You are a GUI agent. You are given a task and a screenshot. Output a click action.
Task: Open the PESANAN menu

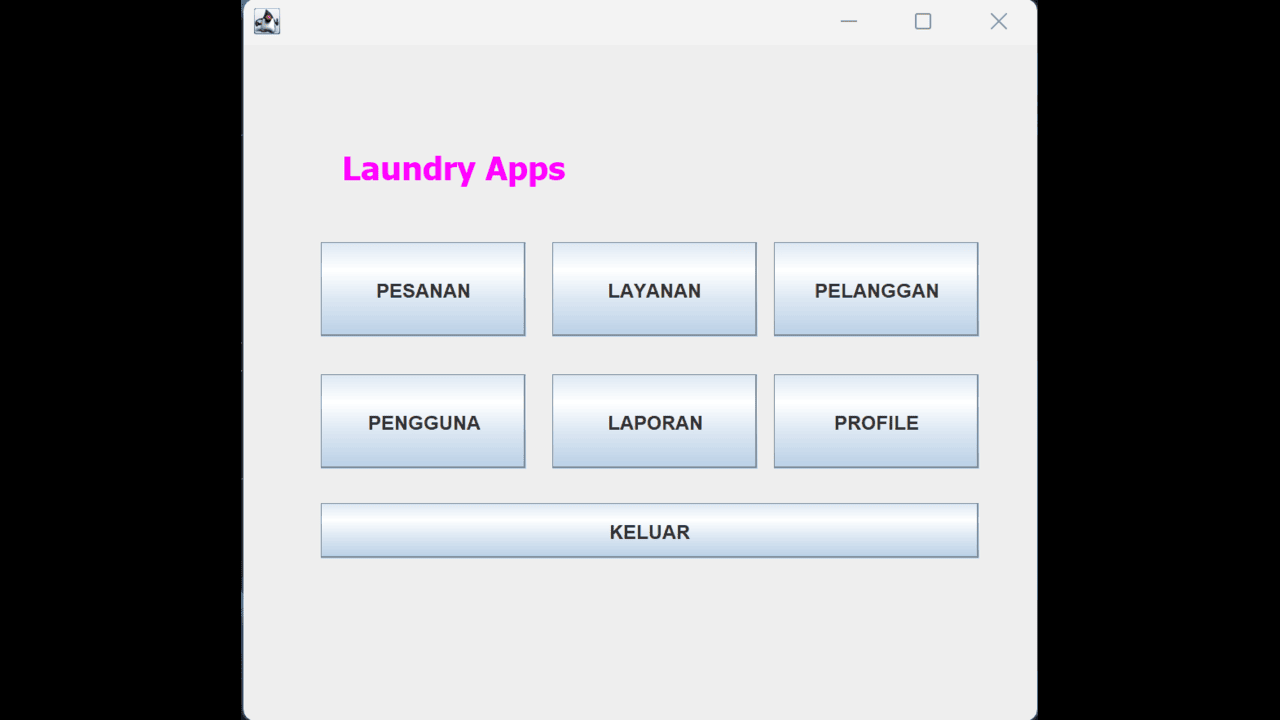[x=423, y=289]
